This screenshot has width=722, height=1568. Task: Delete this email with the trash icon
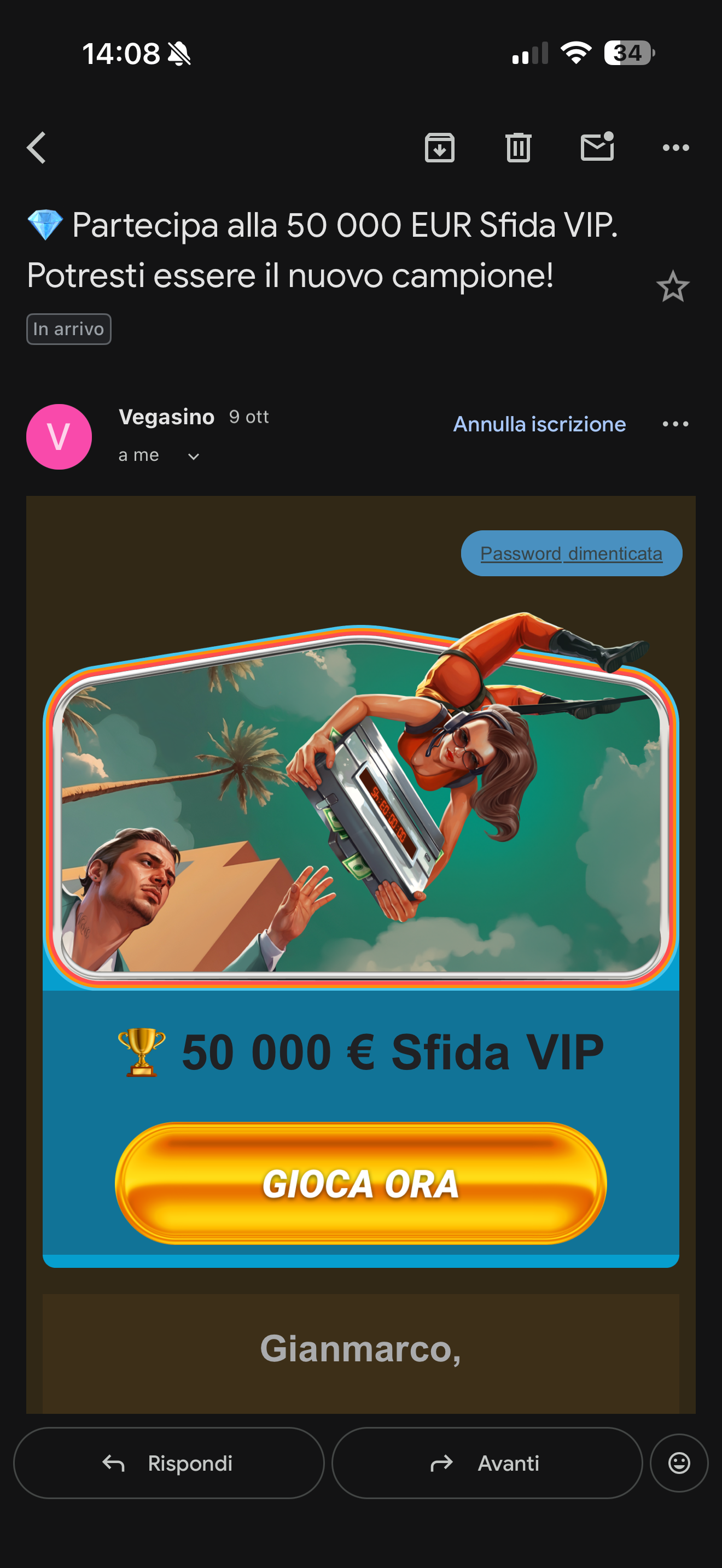pos(518,148)
